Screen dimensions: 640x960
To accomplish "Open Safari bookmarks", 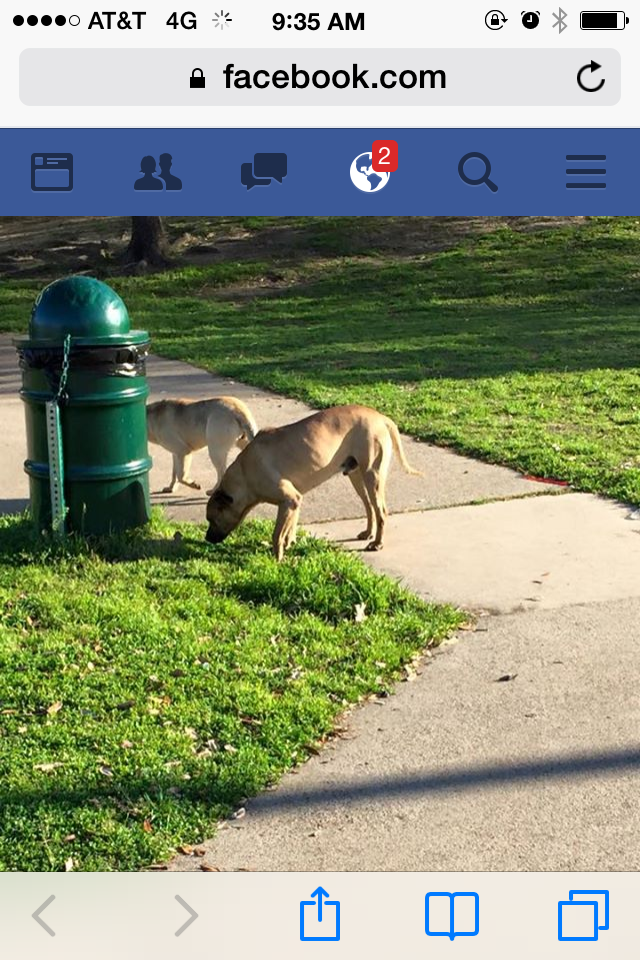I will [452, 915].
